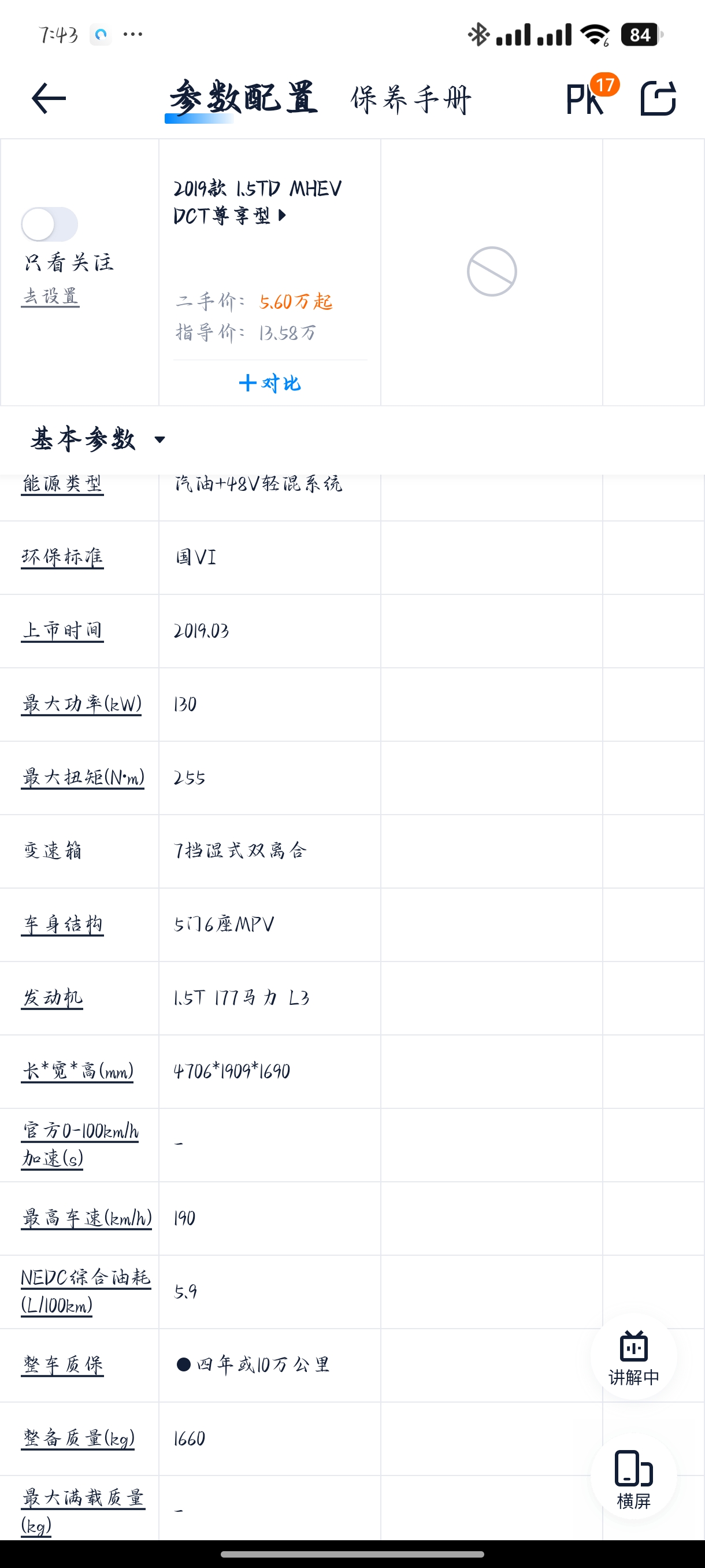Show details for 发动机 label
Viewport: 705px width, 1568px height.
click(53, 998)
